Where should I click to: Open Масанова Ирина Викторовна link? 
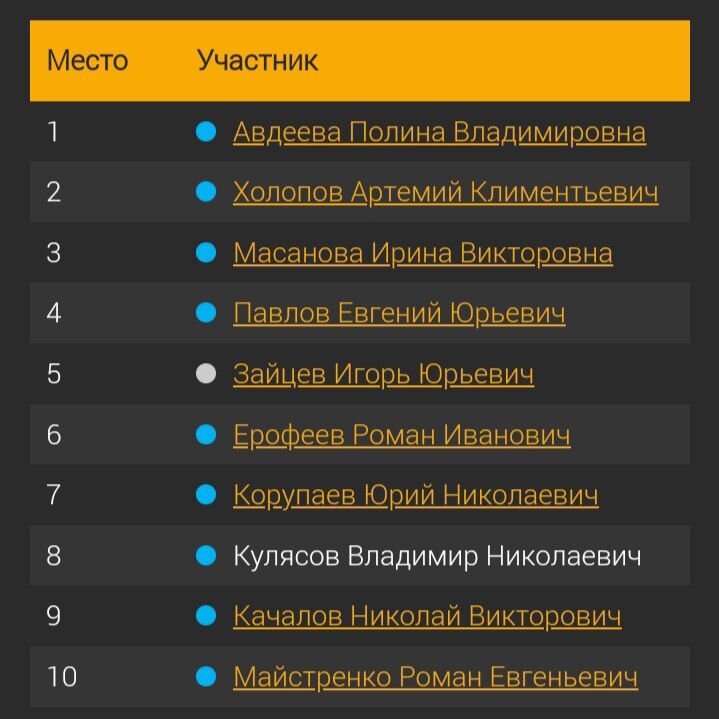point(422,253)
